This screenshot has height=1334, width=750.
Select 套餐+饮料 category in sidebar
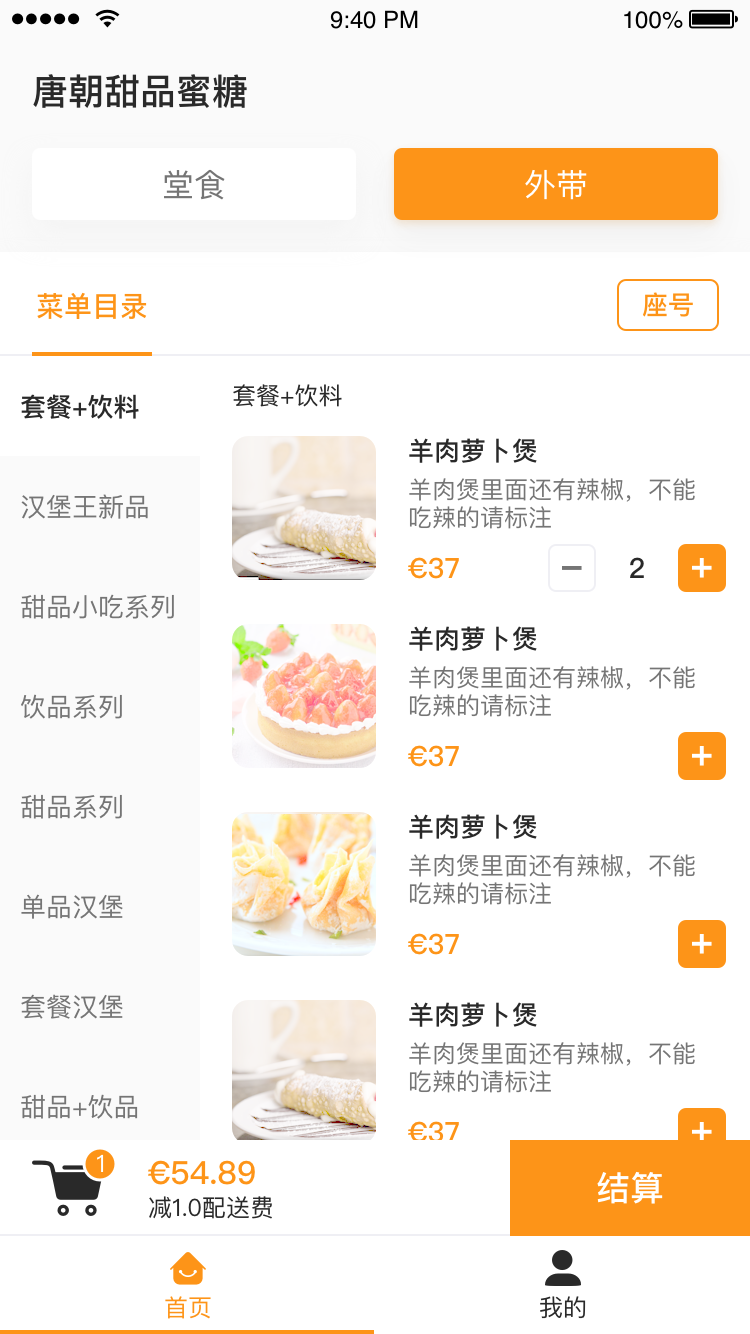coord(80,407)
